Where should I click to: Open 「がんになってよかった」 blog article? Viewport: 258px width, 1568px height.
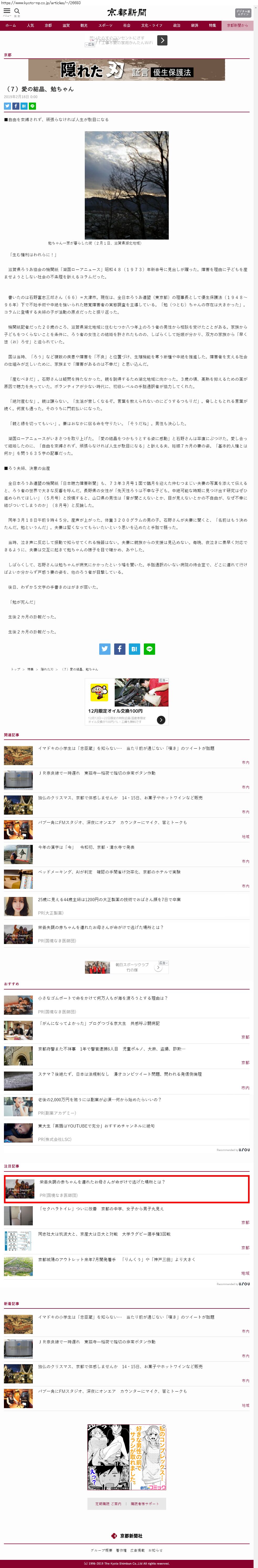[98, 1023]
